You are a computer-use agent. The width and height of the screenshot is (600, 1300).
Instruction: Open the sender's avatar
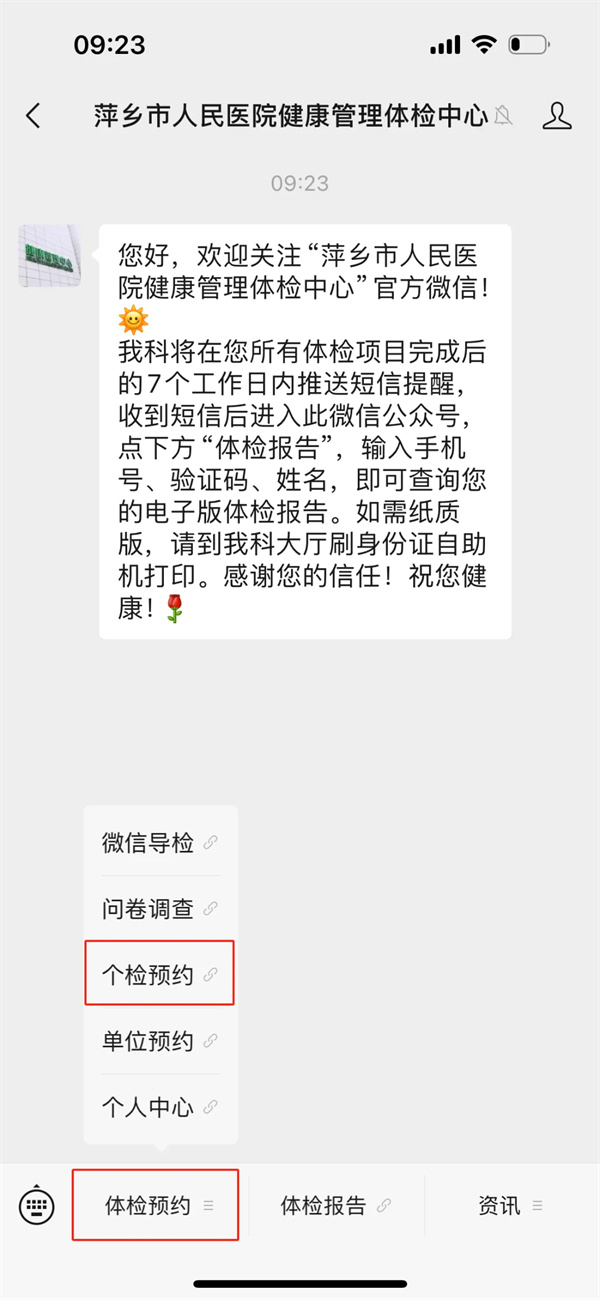click(49, 256)
